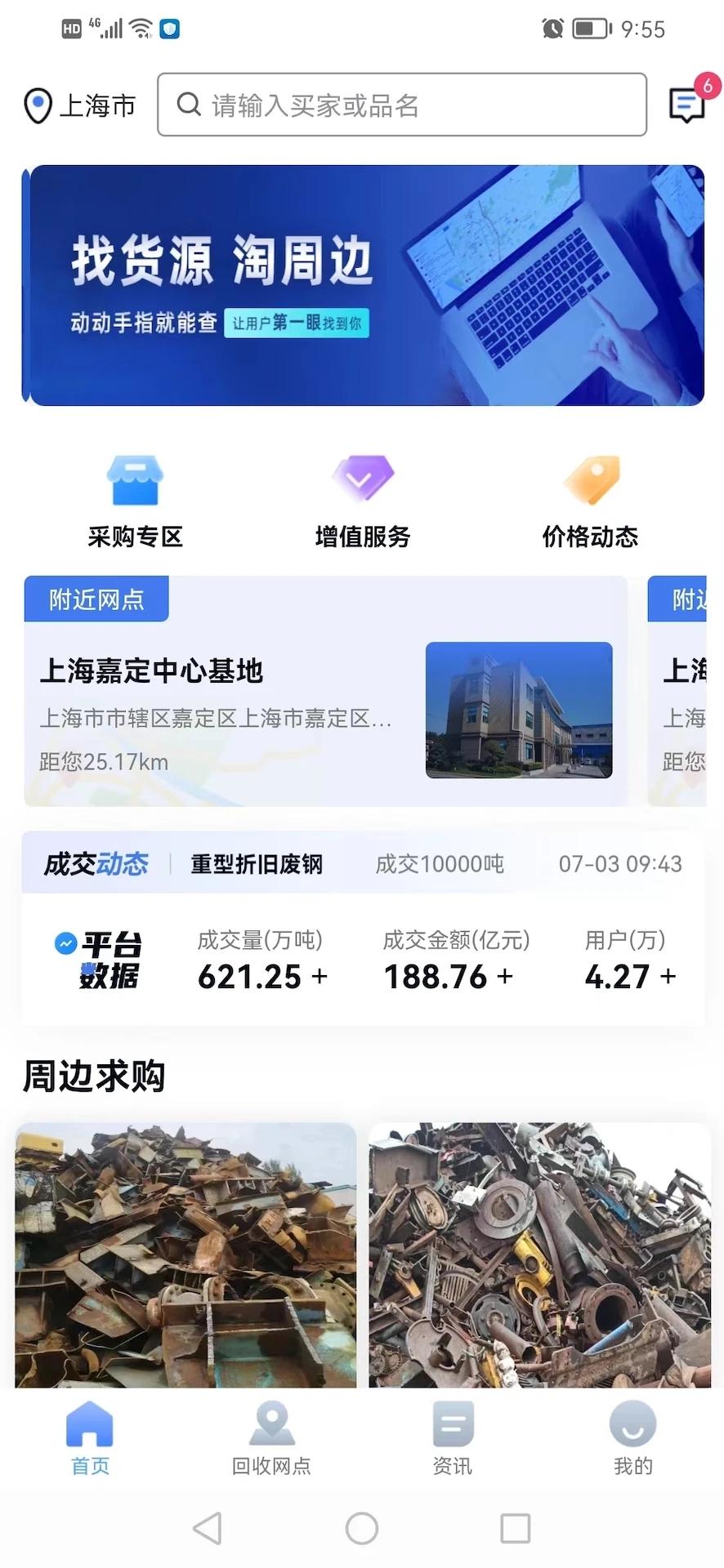This screenshot has height=1568, width=724.
Task: Switch to the 资讯 tab
Action: click(x=453, y=1439)
